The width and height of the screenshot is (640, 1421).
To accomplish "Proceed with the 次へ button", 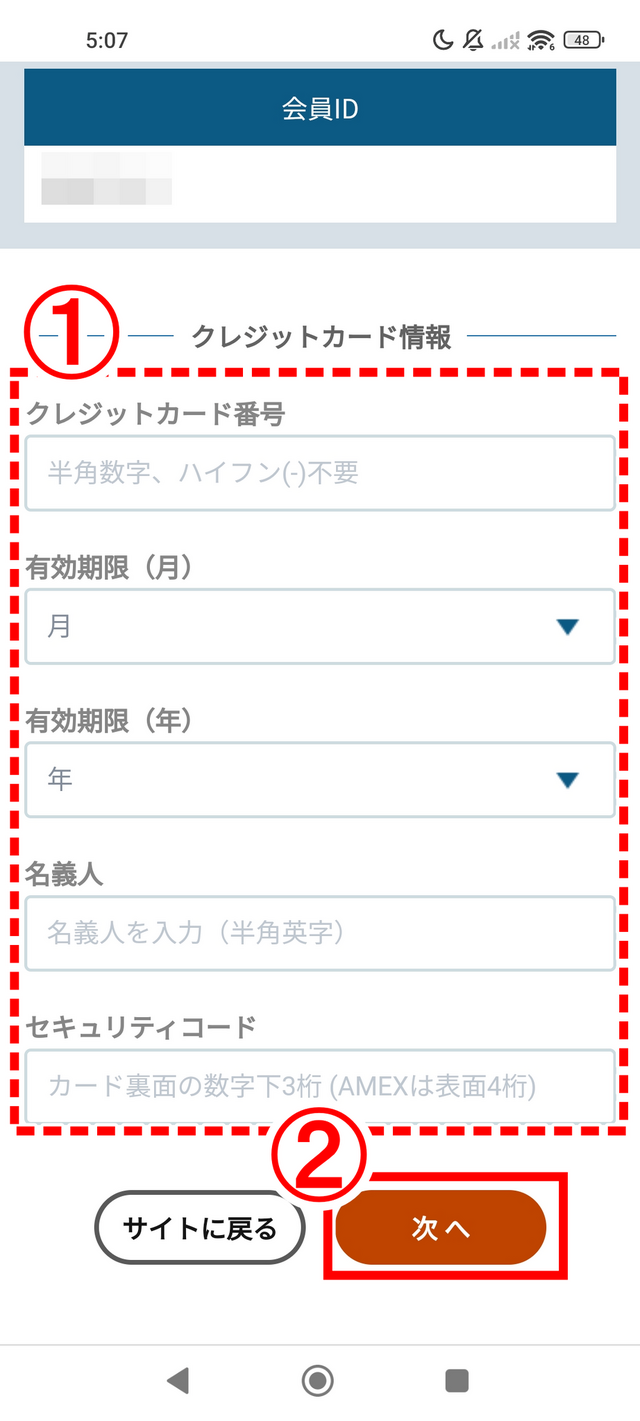I will 441,1228.
